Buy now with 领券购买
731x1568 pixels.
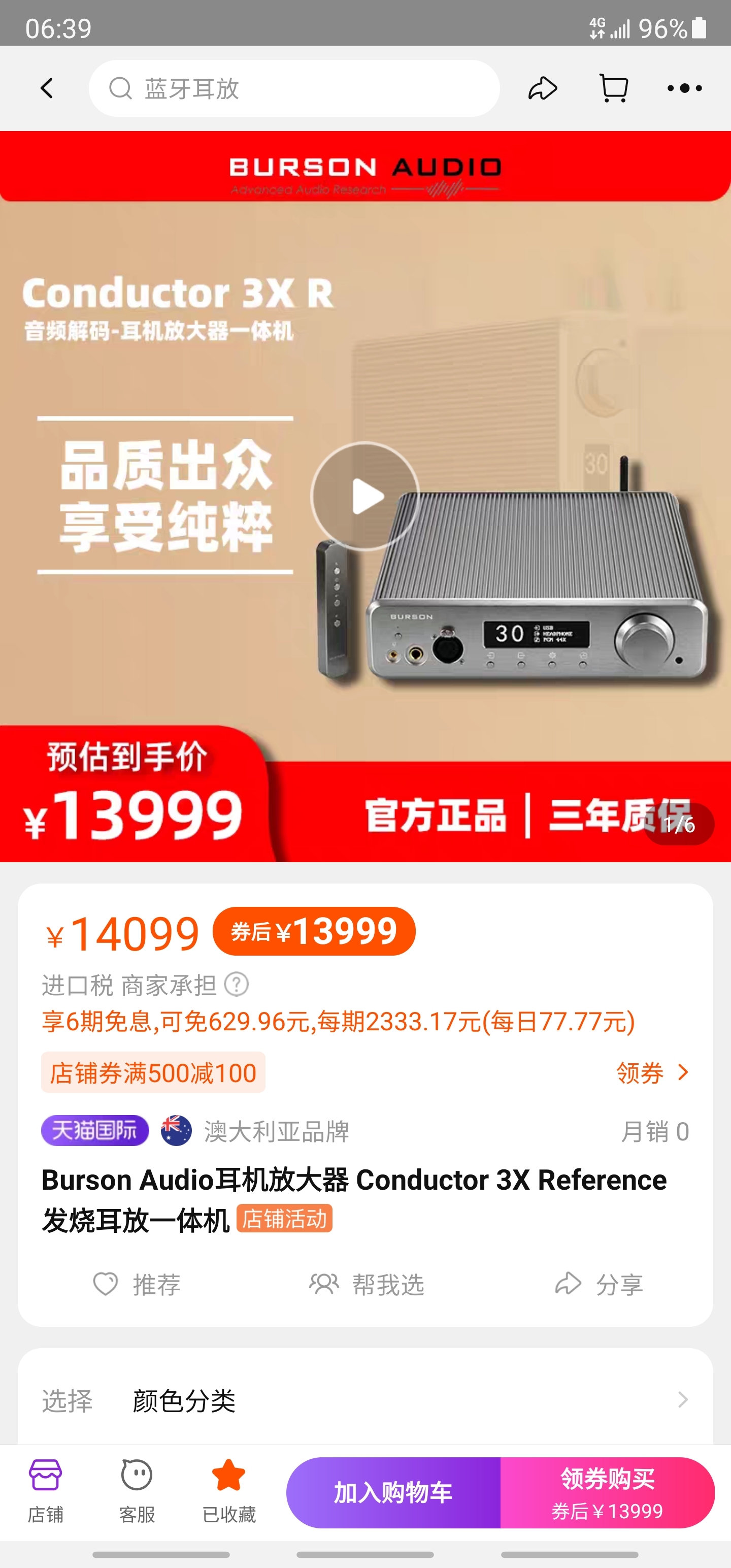[607, 1492]
